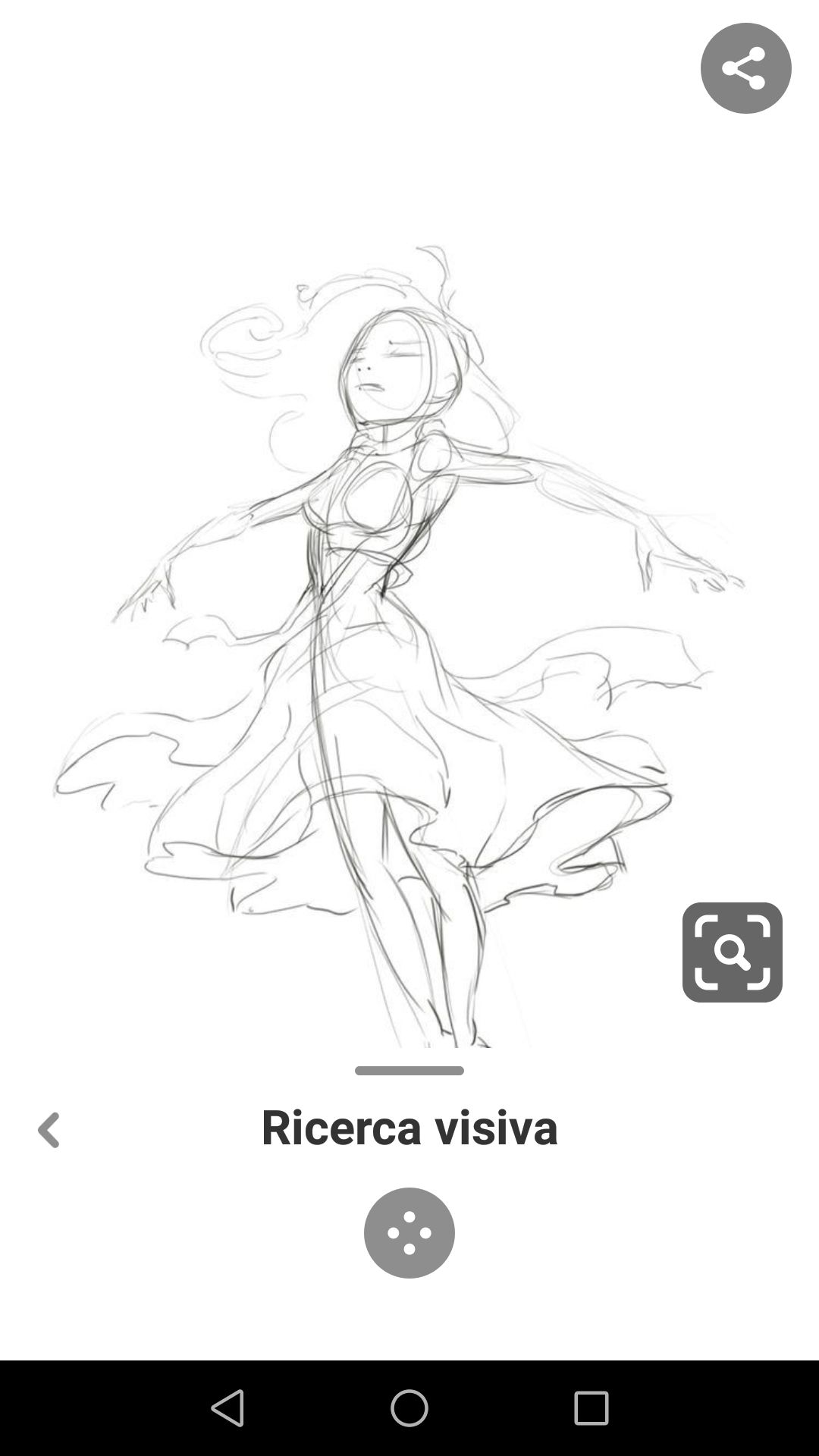This screenshot has height=1456, width=819.
Task: Open the visual search lens icon
Action: [x=733, y=952]
